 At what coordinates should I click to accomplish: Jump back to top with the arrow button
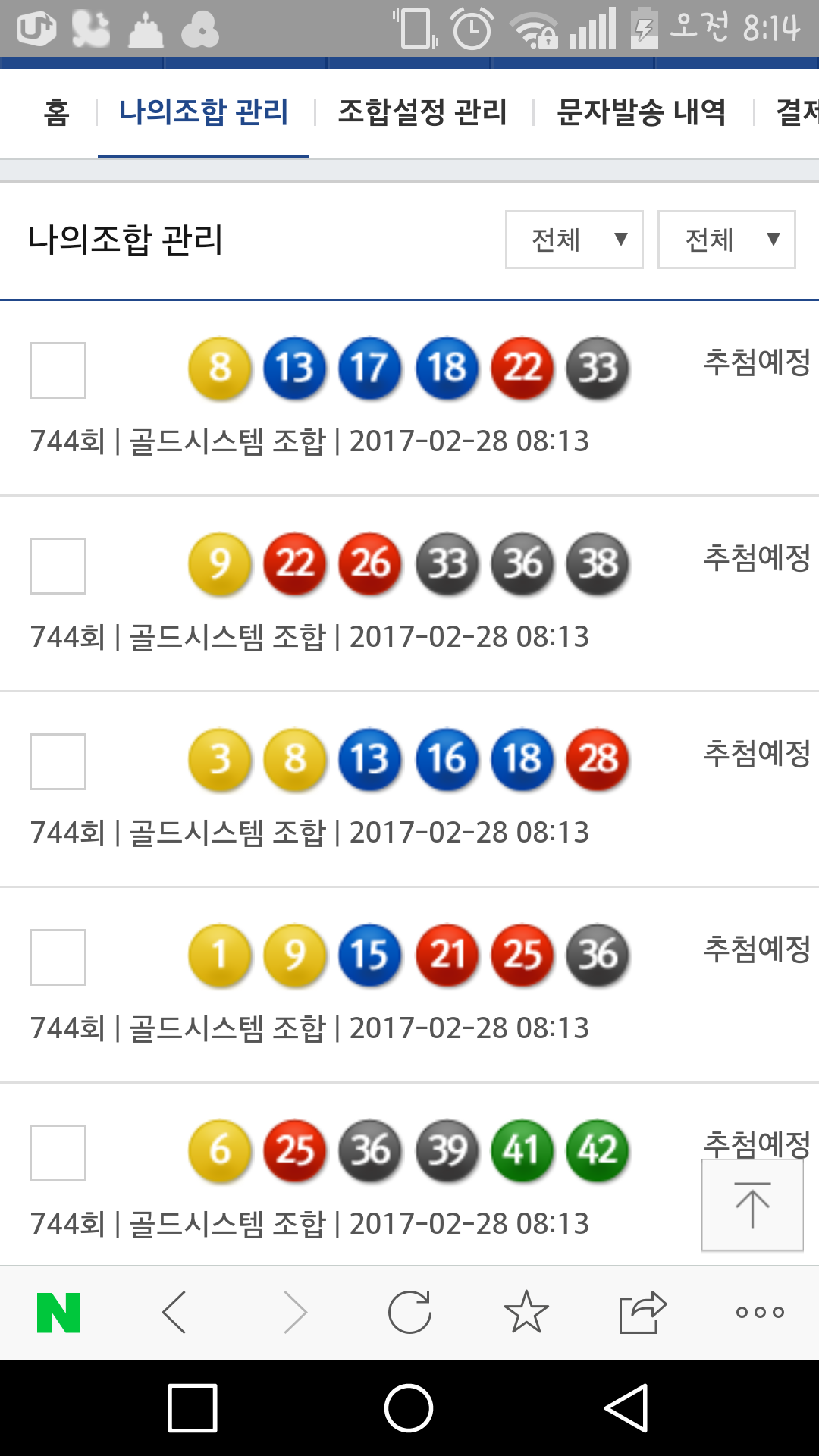752,1205
